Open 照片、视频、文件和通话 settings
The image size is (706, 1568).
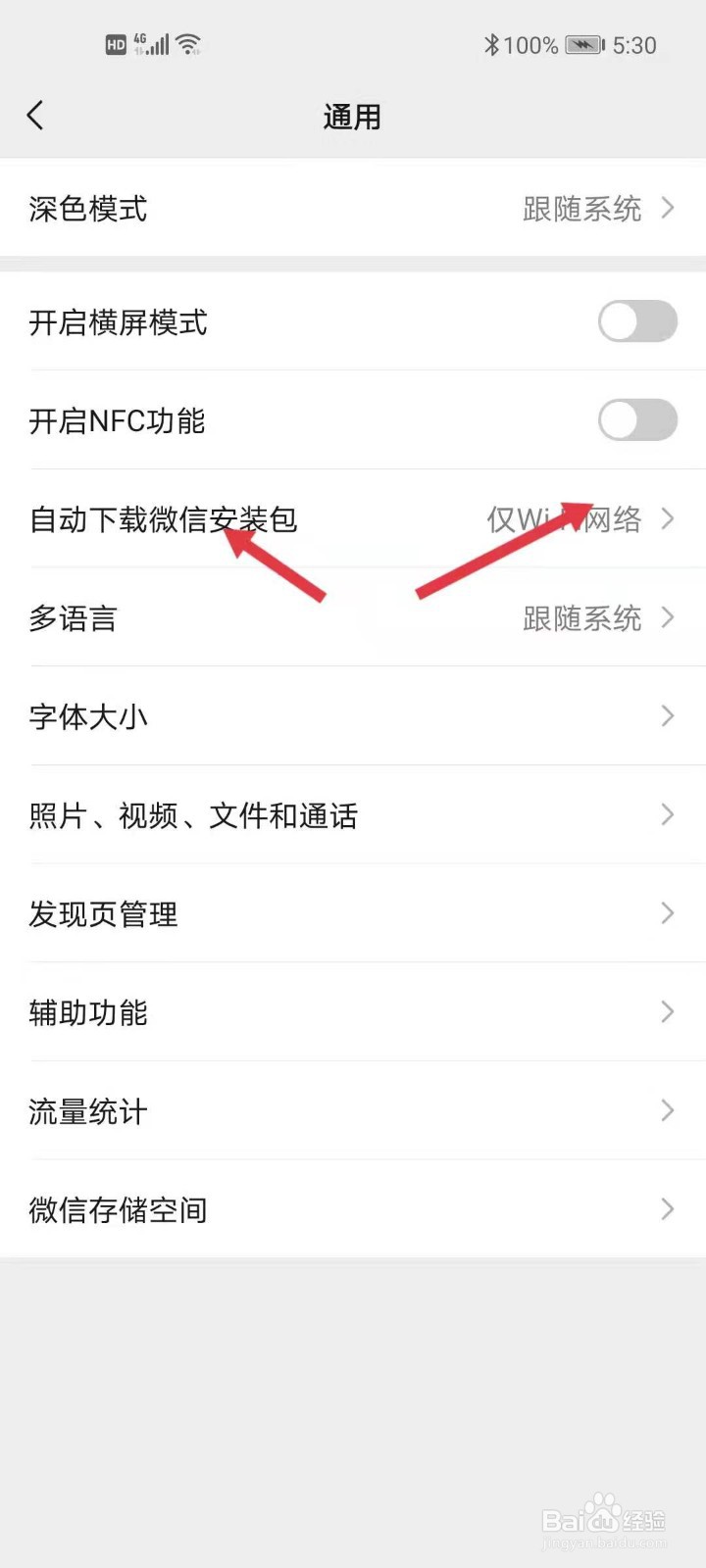pos(353,815)
